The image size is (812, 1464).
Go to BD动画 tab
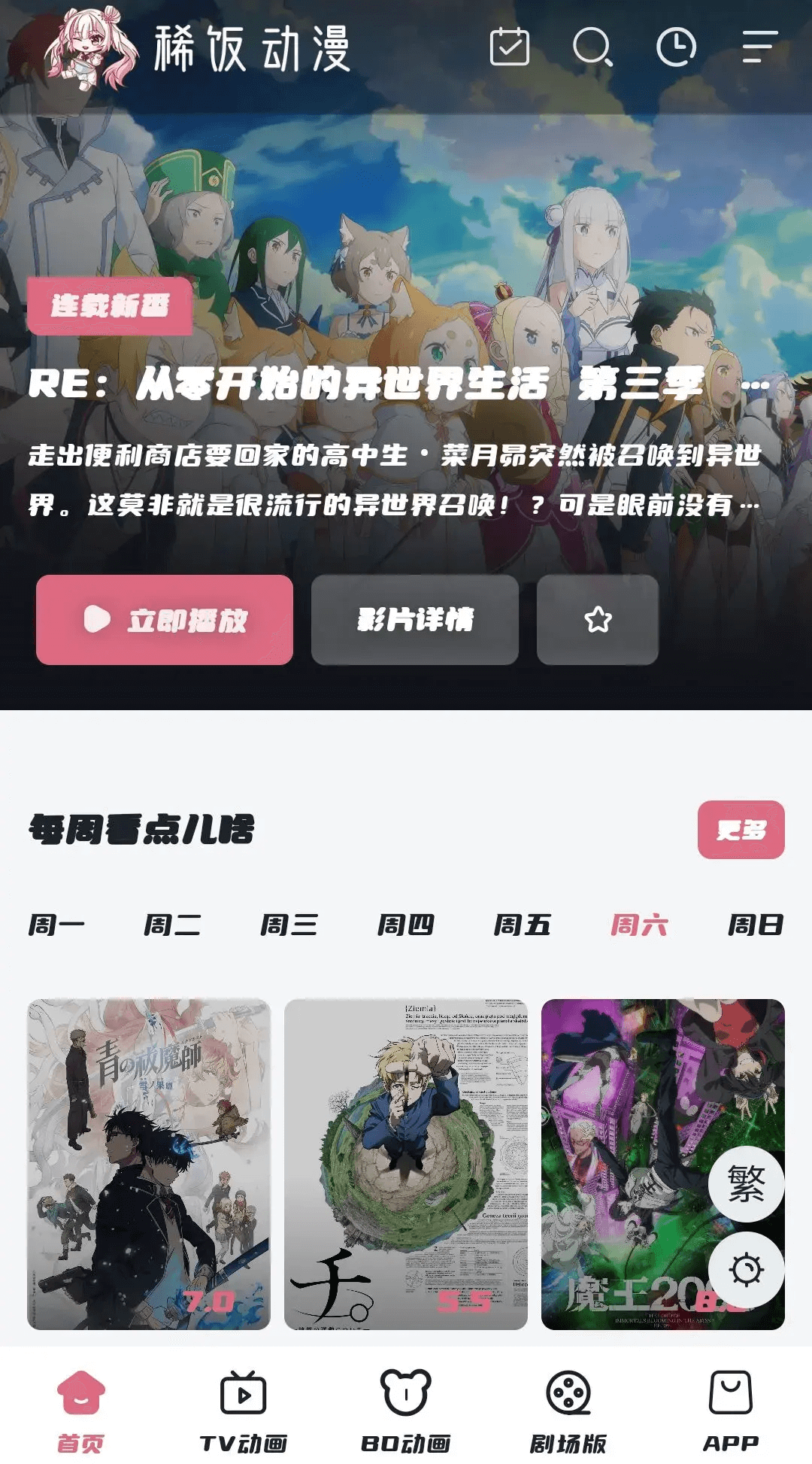(x=406, y=1412)
